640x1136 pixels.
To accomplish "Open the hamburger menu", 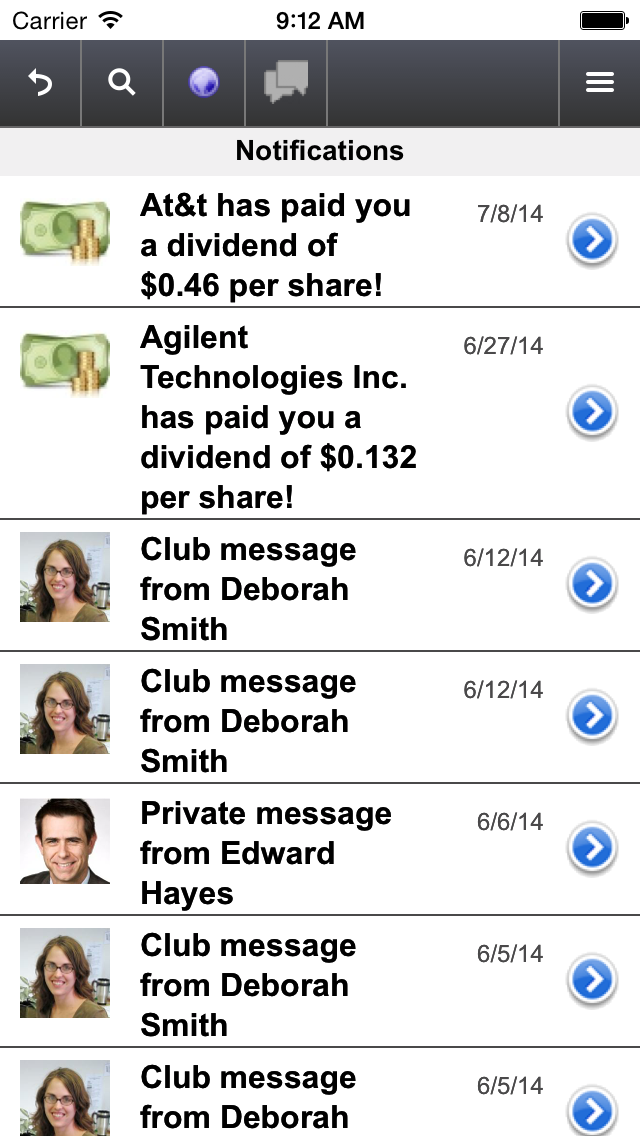I will pyautogui.click(x=600, y=84).
